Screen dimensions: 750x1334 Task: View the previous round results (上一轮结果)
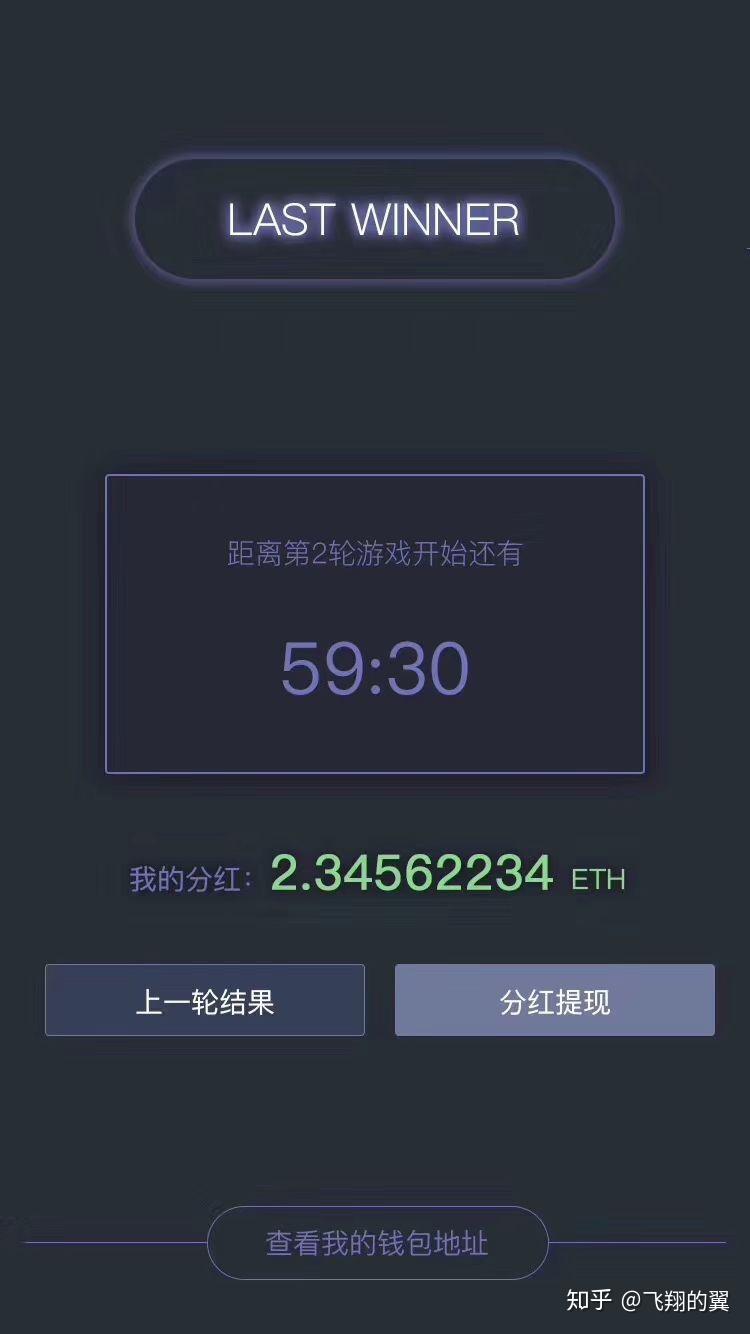click(x=205, y=1000)
